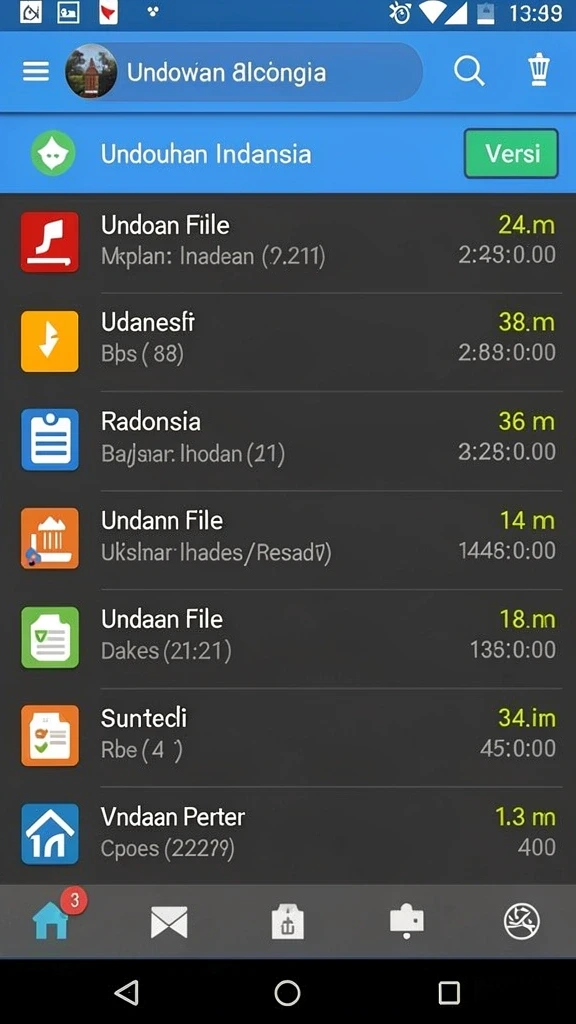Open the bag tab in bottom bar
Viewport: 576px width, 1024px height.
click(288, 922)
